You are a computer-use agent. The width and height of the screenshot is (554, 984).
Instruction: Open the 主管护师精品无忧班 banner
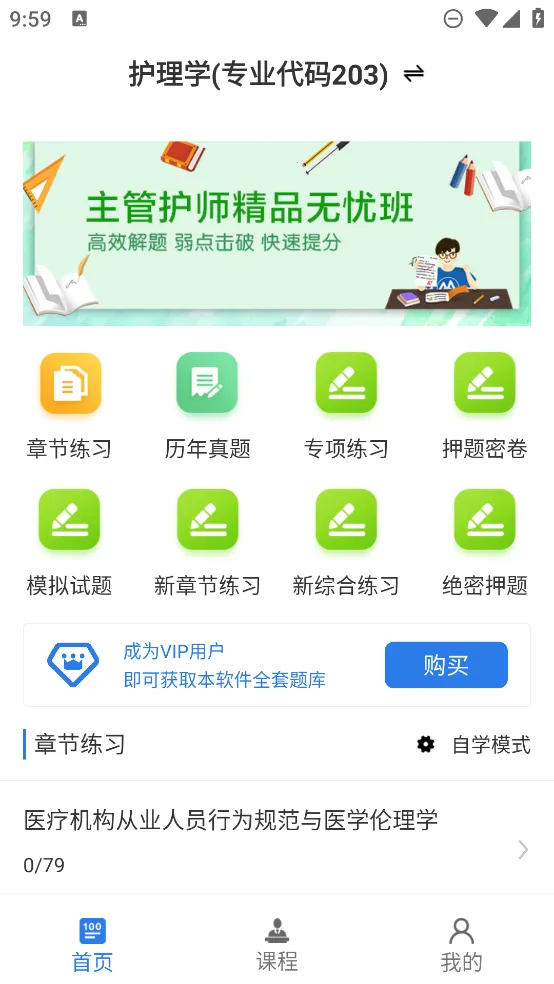[277, 233]
